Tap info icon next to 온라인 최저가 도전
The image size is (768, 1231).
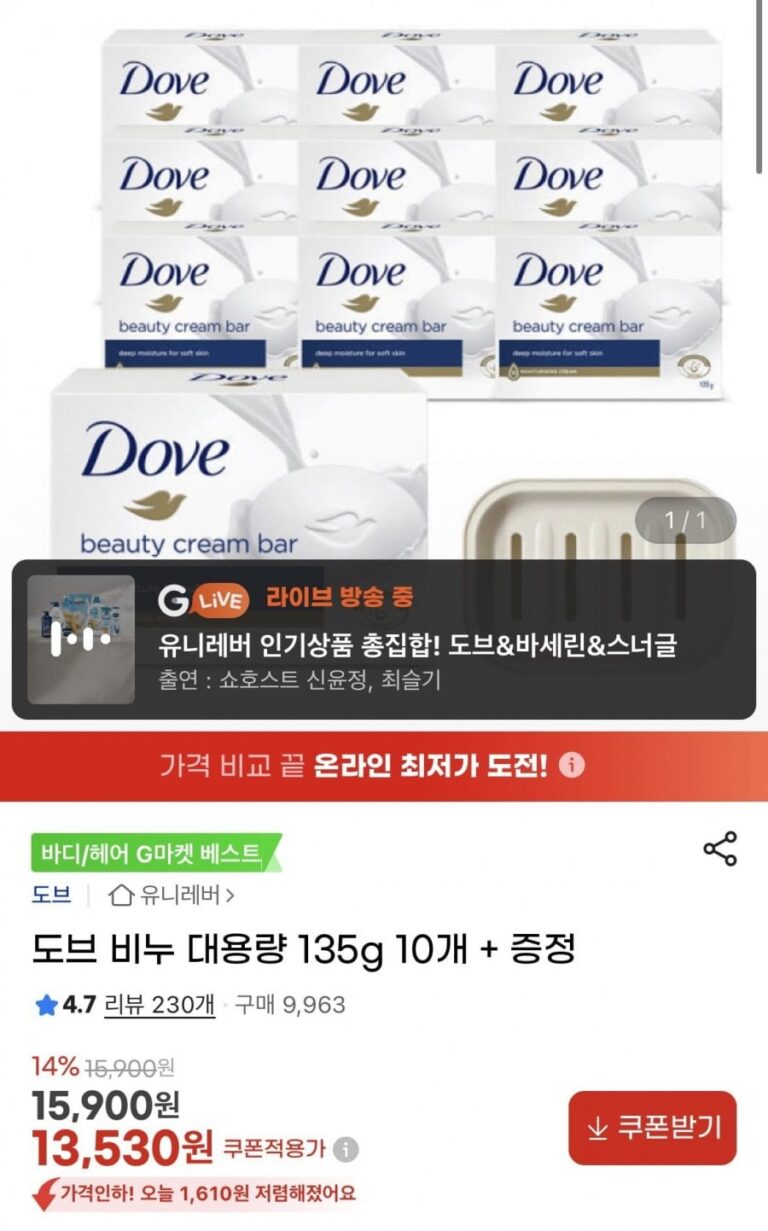point(571,767)
